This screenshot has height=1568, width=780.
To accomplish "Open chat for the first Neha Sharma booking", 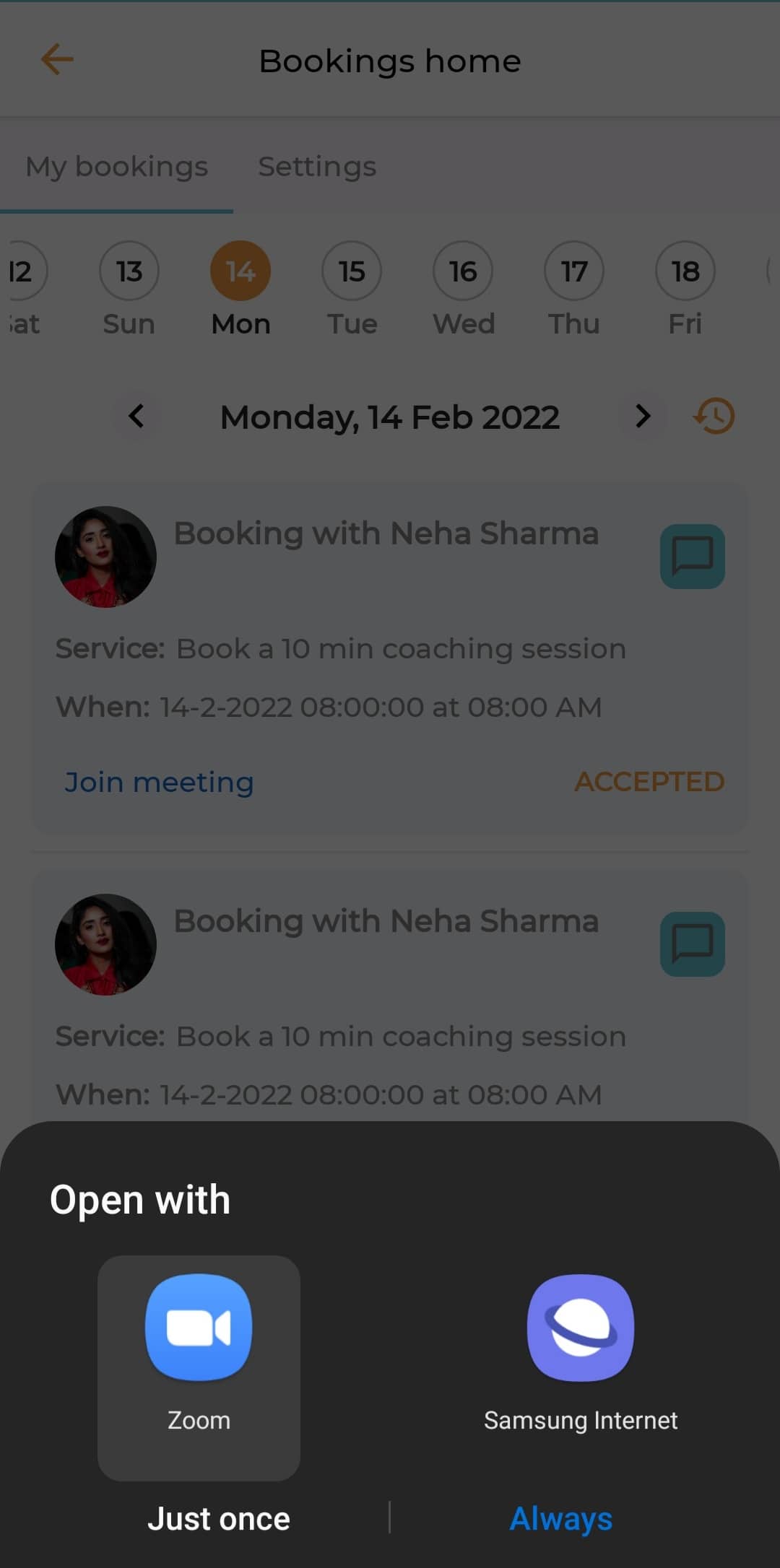I will point(692,556).
